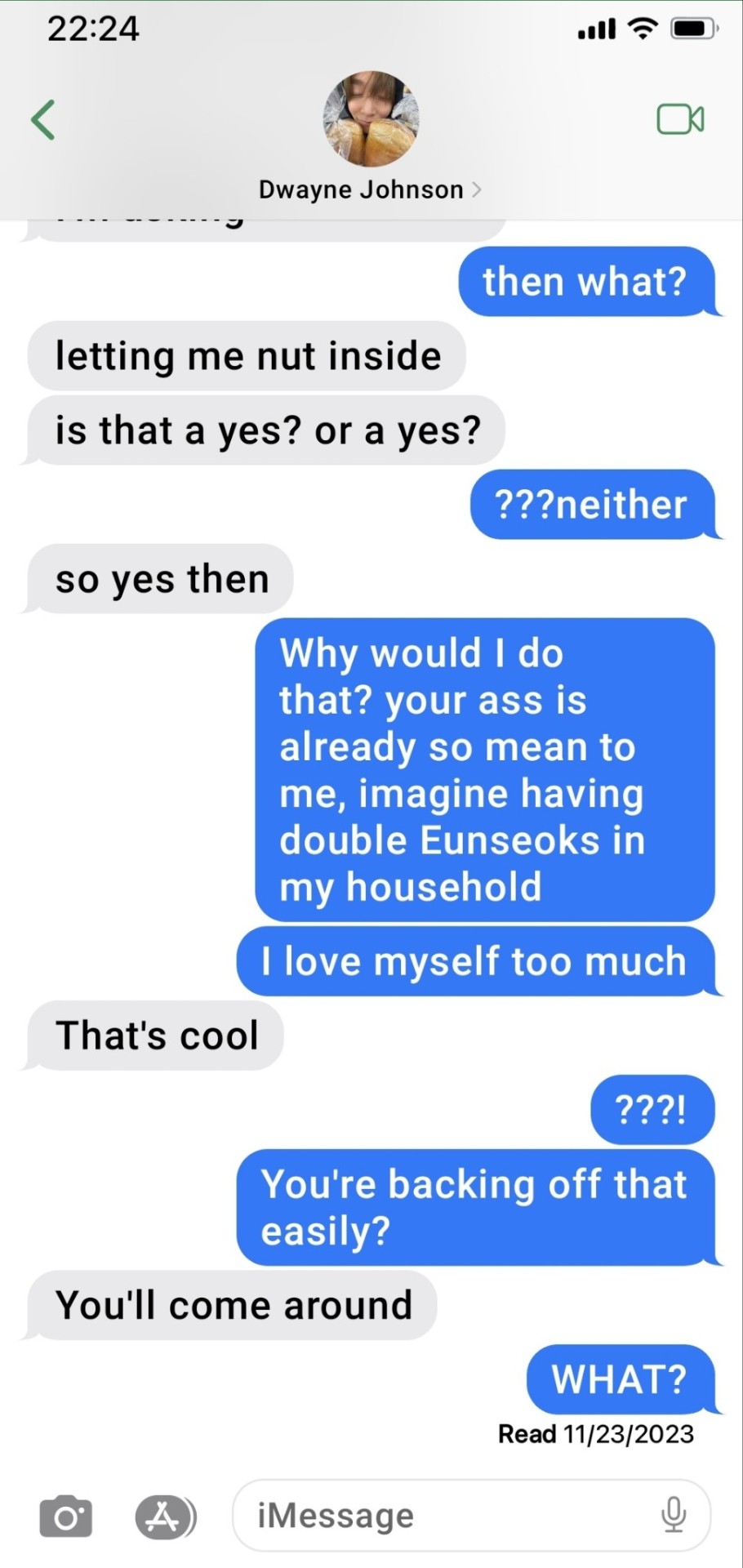Go back to the conversations list
The image size is (743, 1568).
pyautogui.click(x=43, y=120)
